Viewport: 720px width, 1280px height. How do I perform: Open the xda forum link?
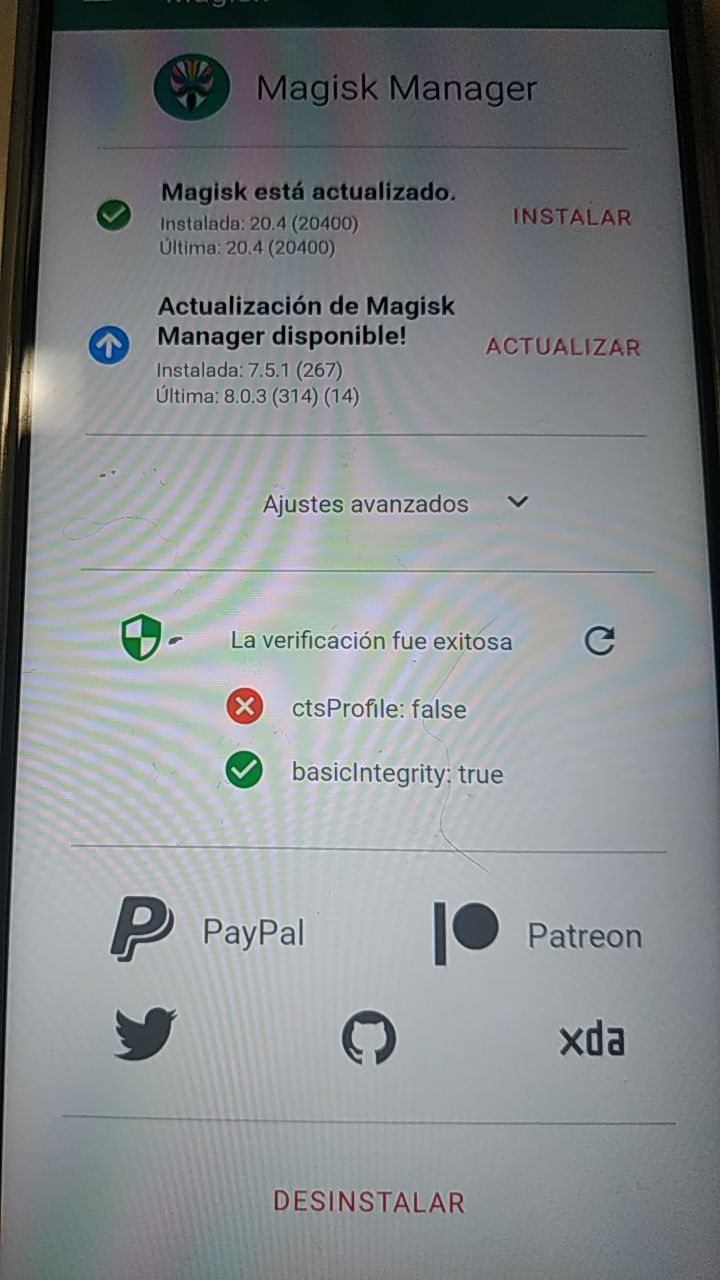[x=591, y=1039]
